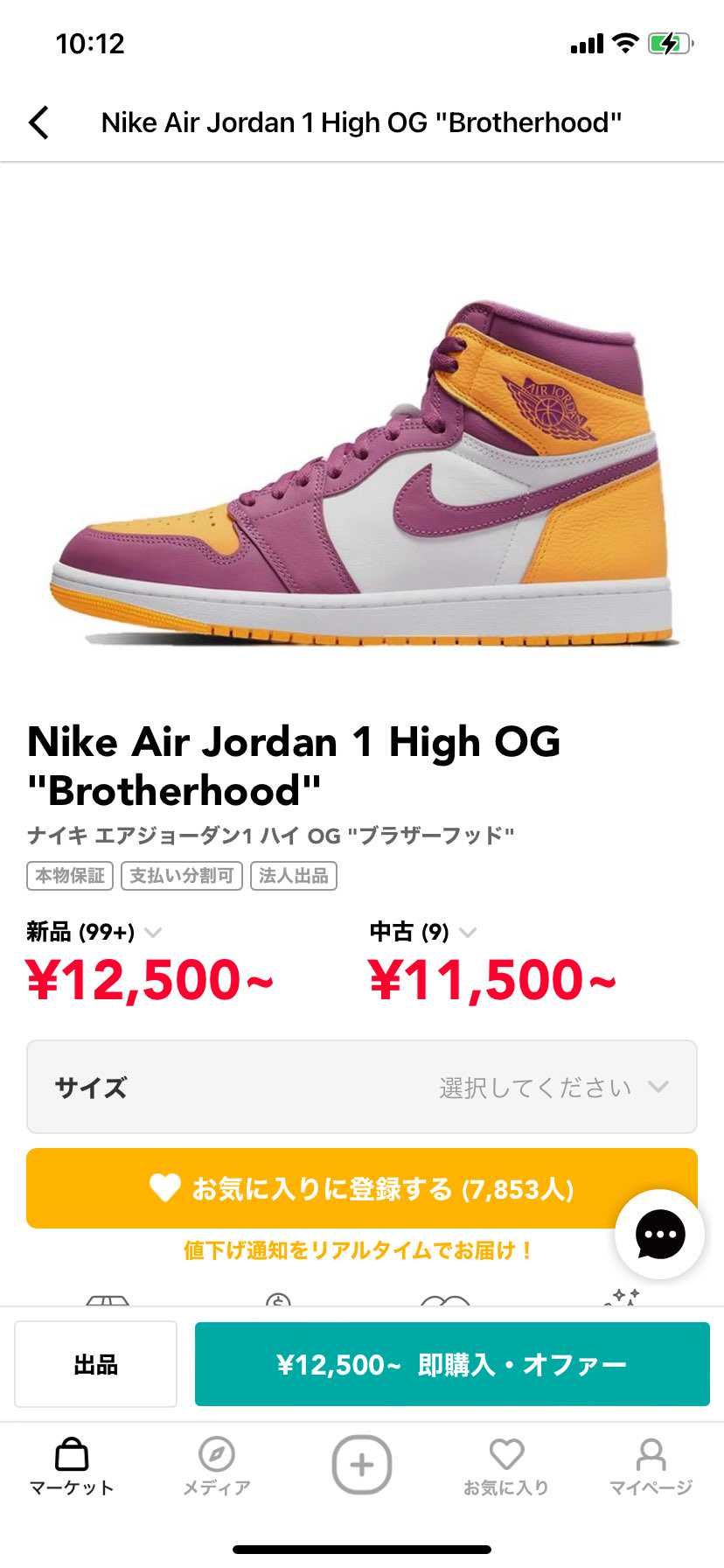The image size is (724, 1568).
Task: Switch to the マイページ tab
Action: (x=651, y=1466)
